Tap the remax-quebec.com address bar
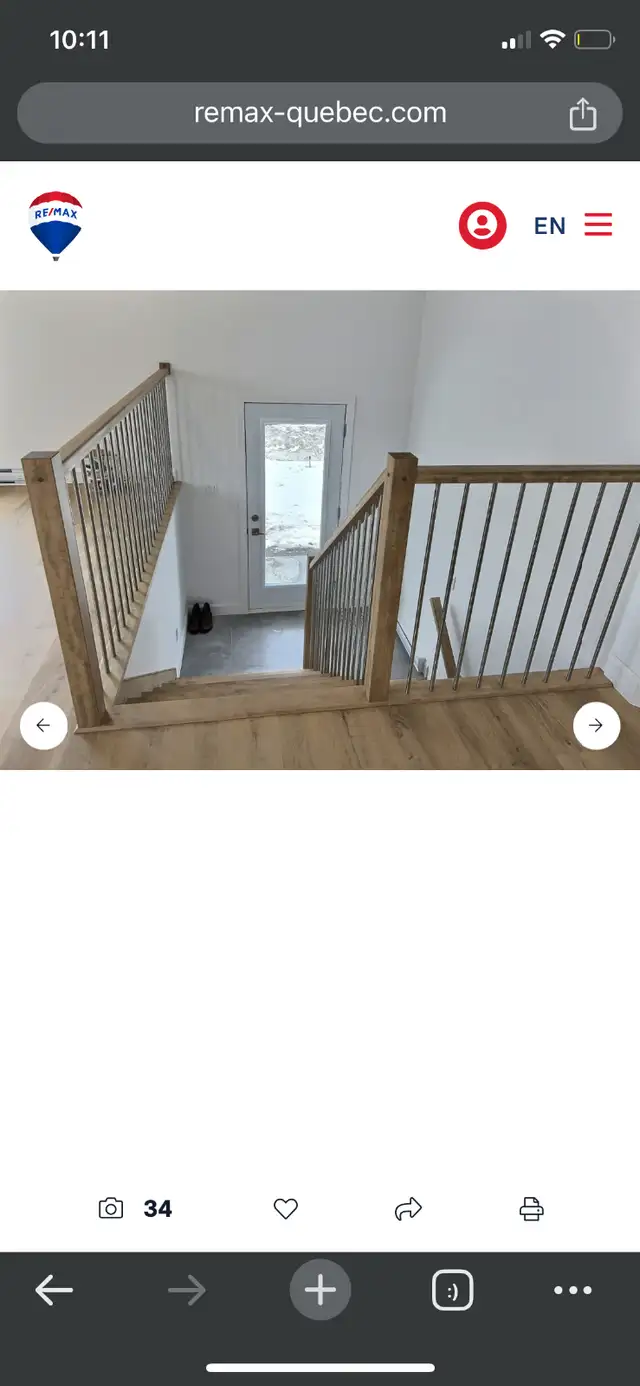Viewport: 640px width, 1386px height. pyautogui.click(x=320, y=113)
